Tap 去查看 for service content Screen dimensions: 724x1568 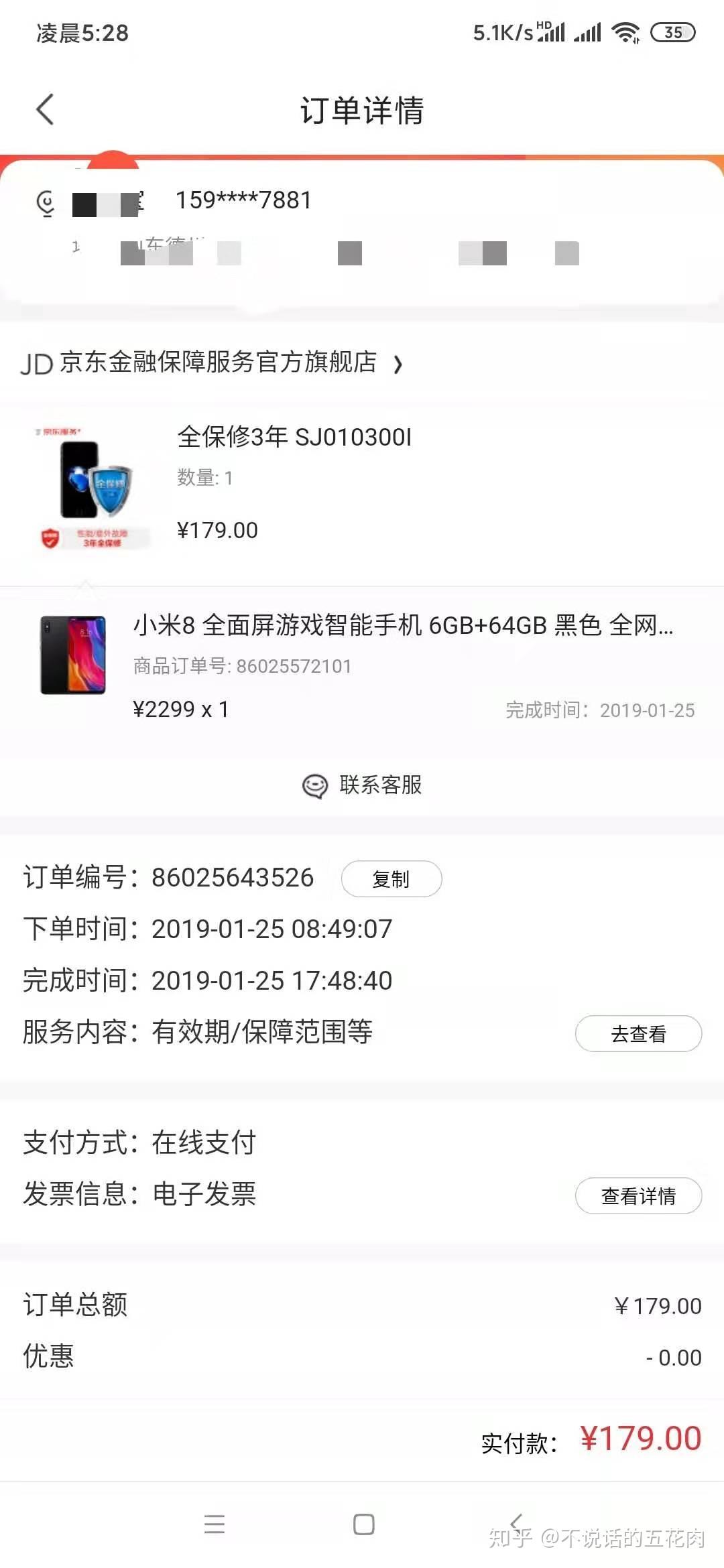pyautogui.click(x=638, y=1034)
